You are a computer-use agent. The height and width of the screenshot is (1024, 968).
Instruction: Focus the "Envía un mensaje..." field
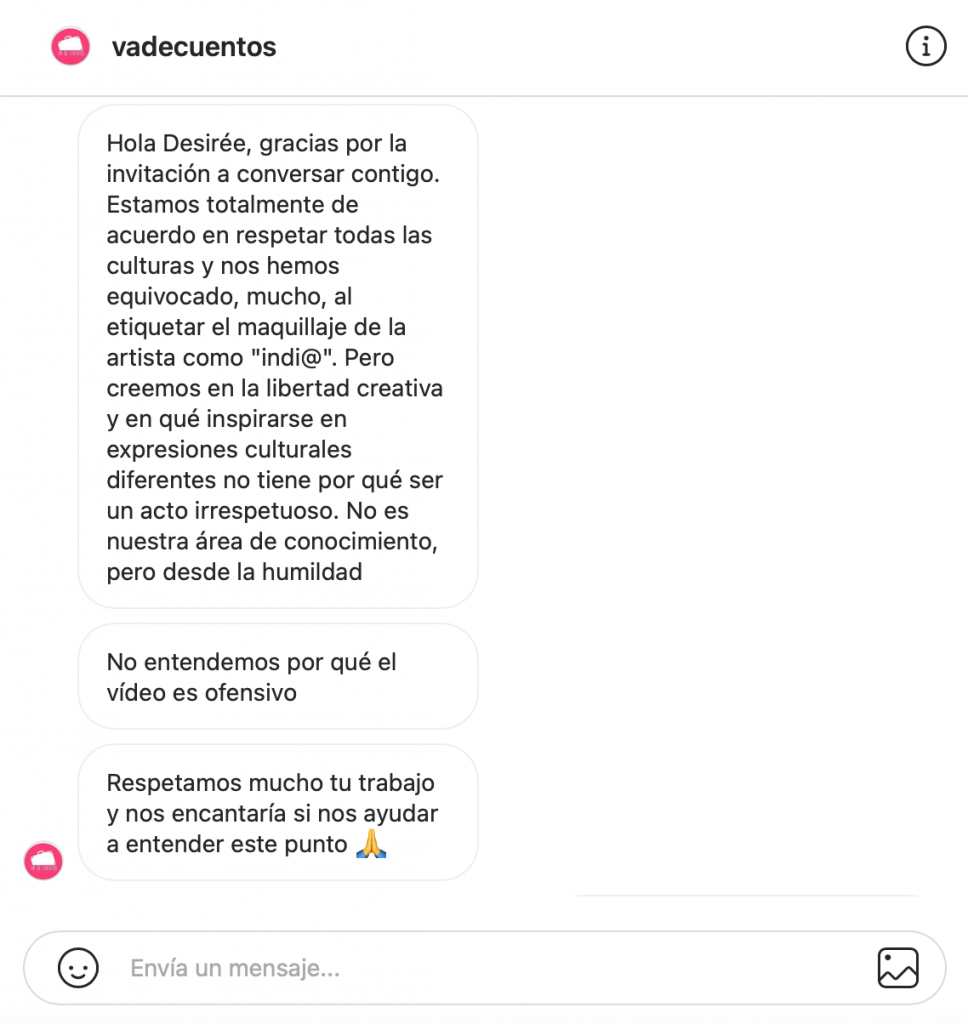click(480, 968)
